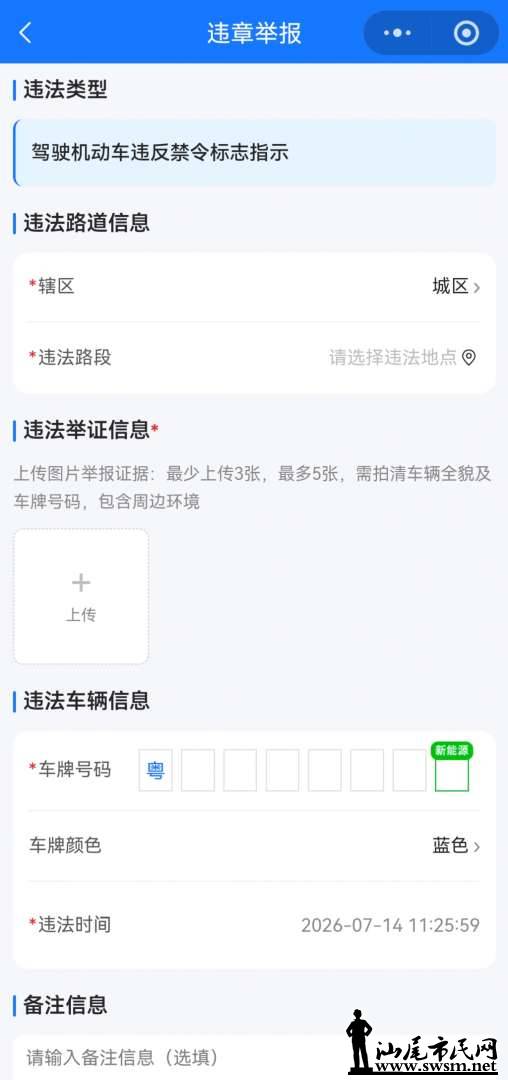Close the mini program with the circle icon
The height and width of the screenshot is (1080, 508).
tap(466, 33)
